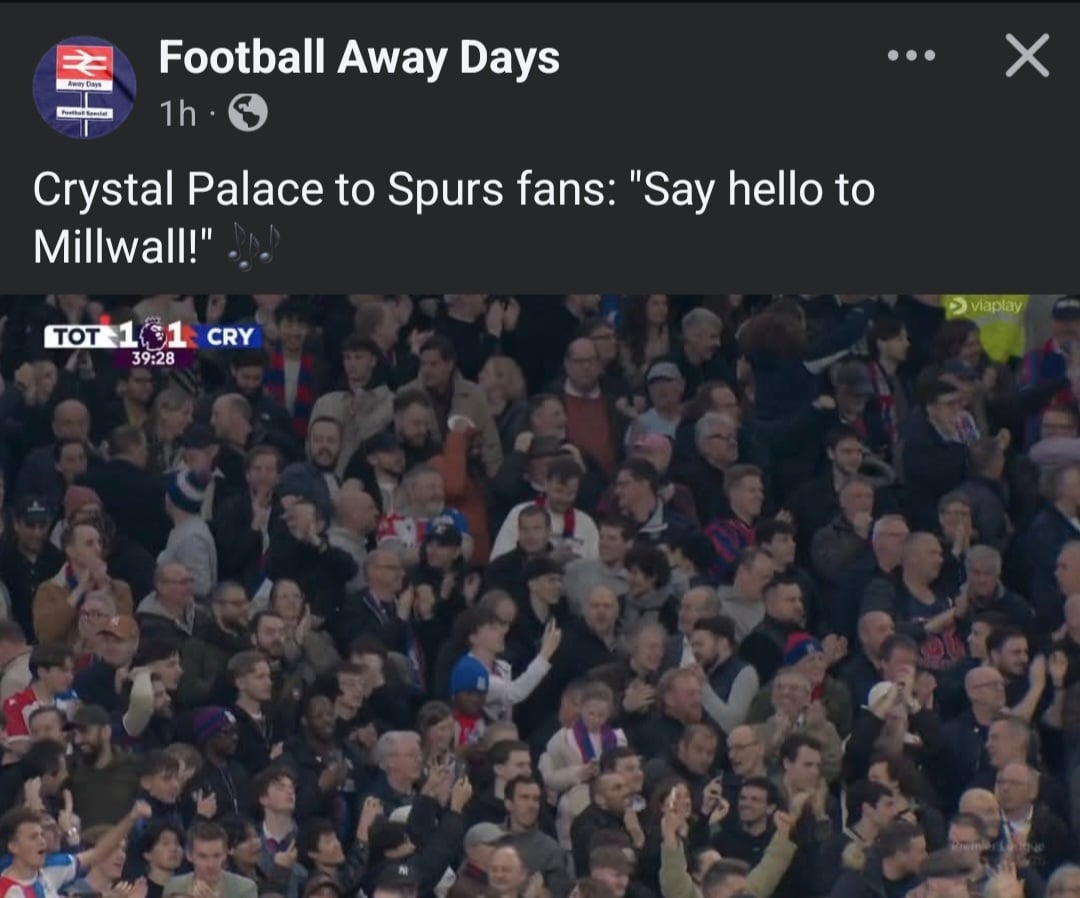Viewport: 1080px width, 898px height.
Task: Close the post viewer
Action: (1027, 56)
